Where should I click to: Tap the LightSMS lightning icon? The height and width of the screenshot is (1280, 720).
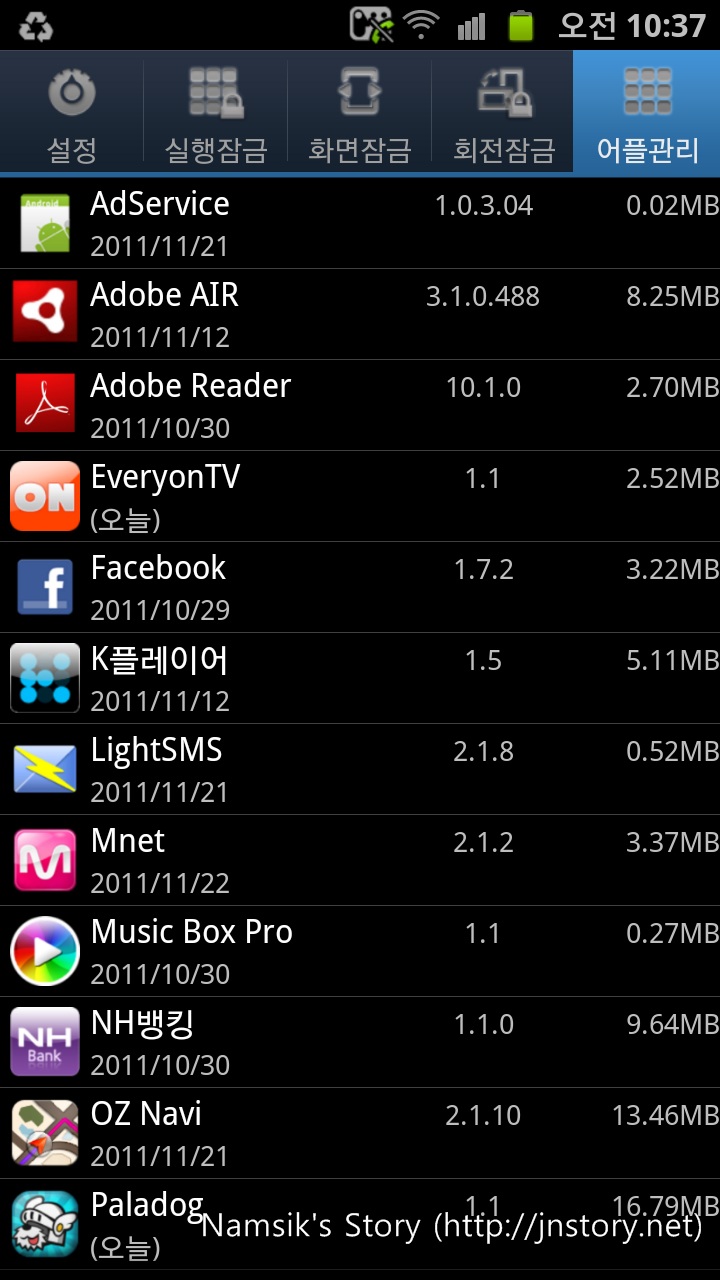(44, 768)
